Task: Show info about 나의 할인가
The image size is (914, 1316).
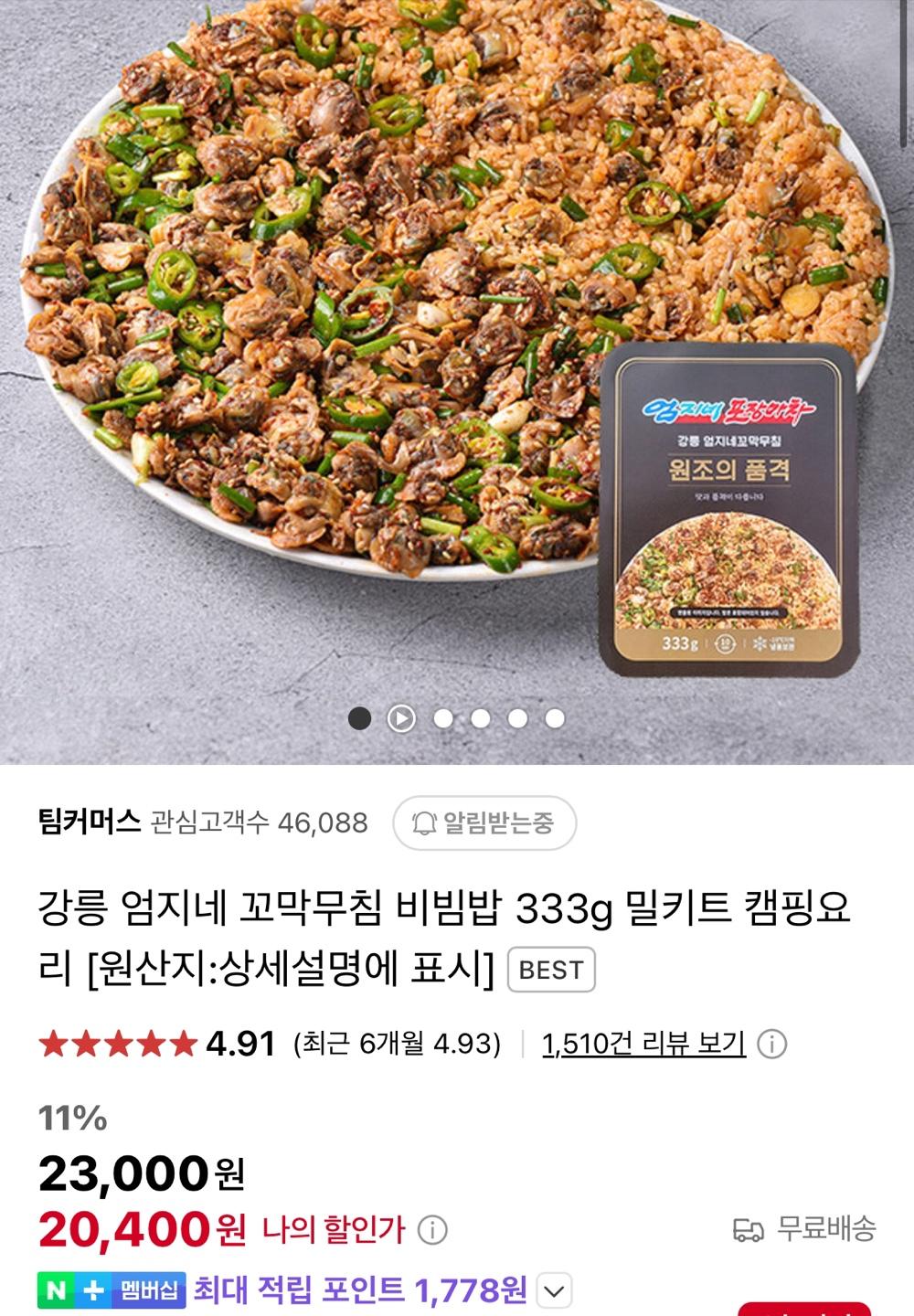Action: click(432, 1230)
